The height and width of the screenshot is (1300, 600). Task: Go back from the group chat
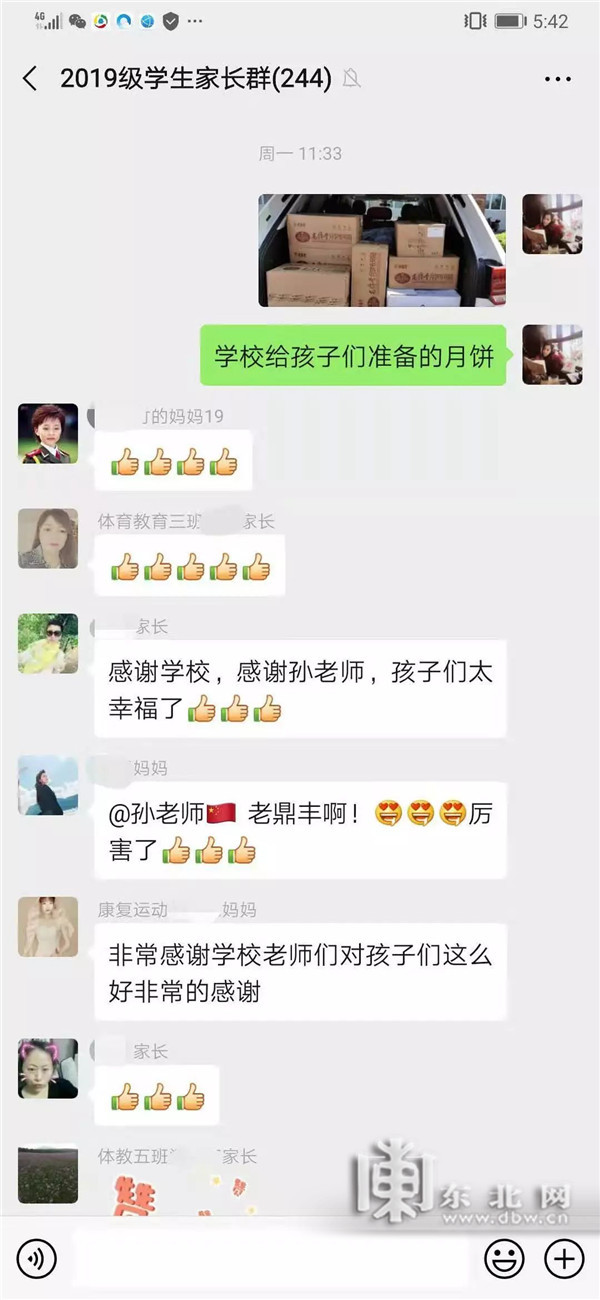click(x=30, y=79)
